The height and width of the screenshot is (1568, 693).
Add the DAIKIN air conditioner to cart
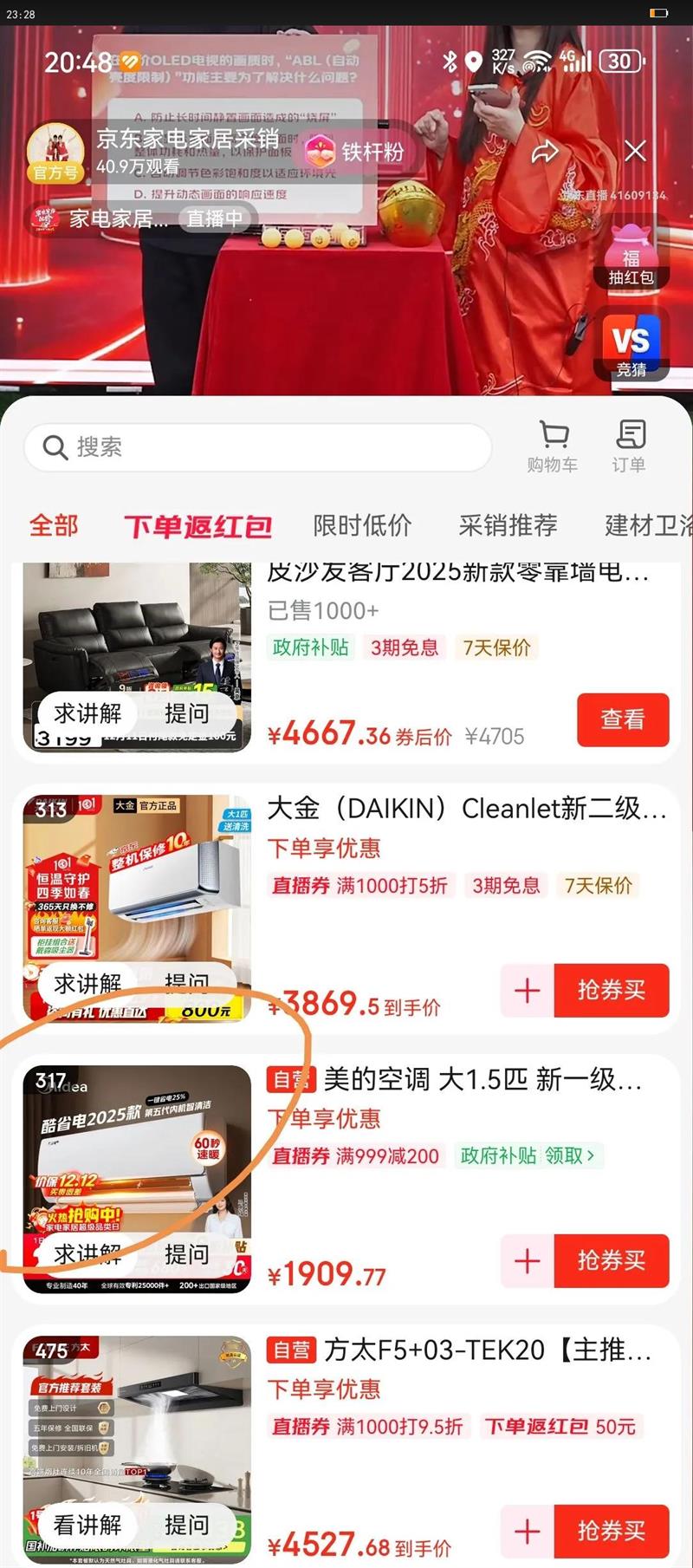528,990
